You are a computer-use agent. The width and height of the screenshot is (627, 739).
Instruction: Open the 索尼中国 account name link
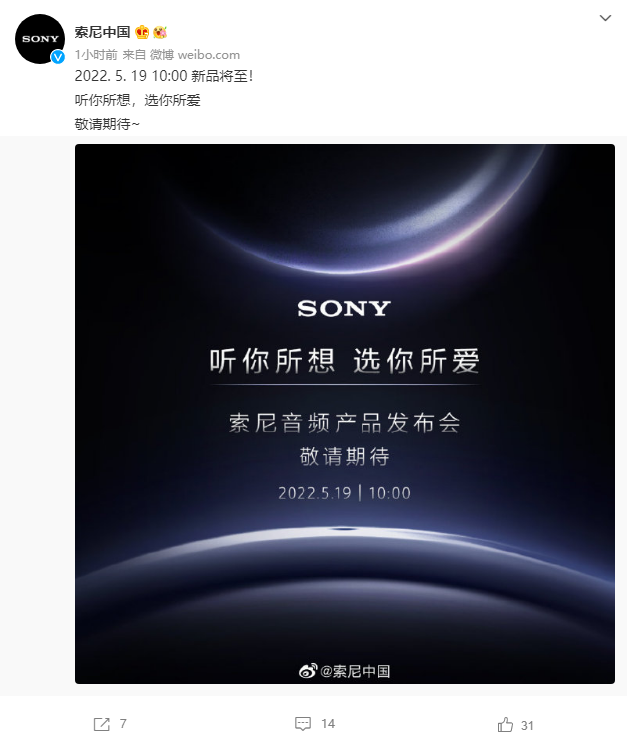[x=104, y=30]
